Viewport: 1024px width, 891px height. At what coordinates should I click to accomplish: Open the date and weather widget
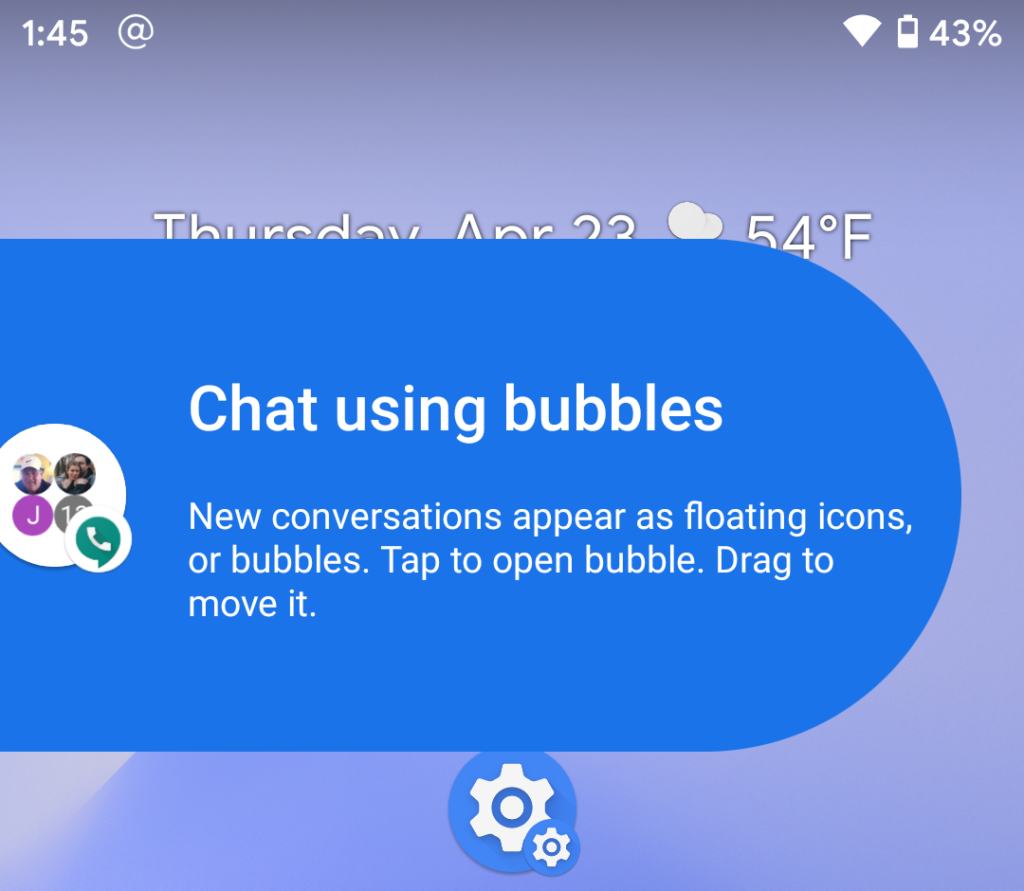tap(512, 228)
